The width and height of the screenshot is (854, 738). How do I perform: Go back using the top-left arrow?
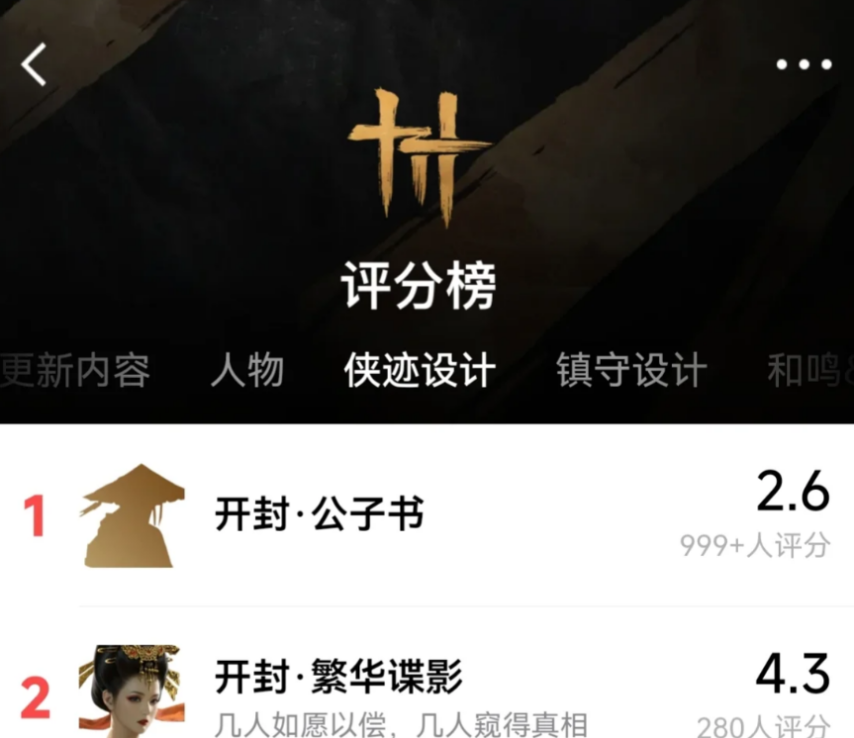click(x=35, y=66)
